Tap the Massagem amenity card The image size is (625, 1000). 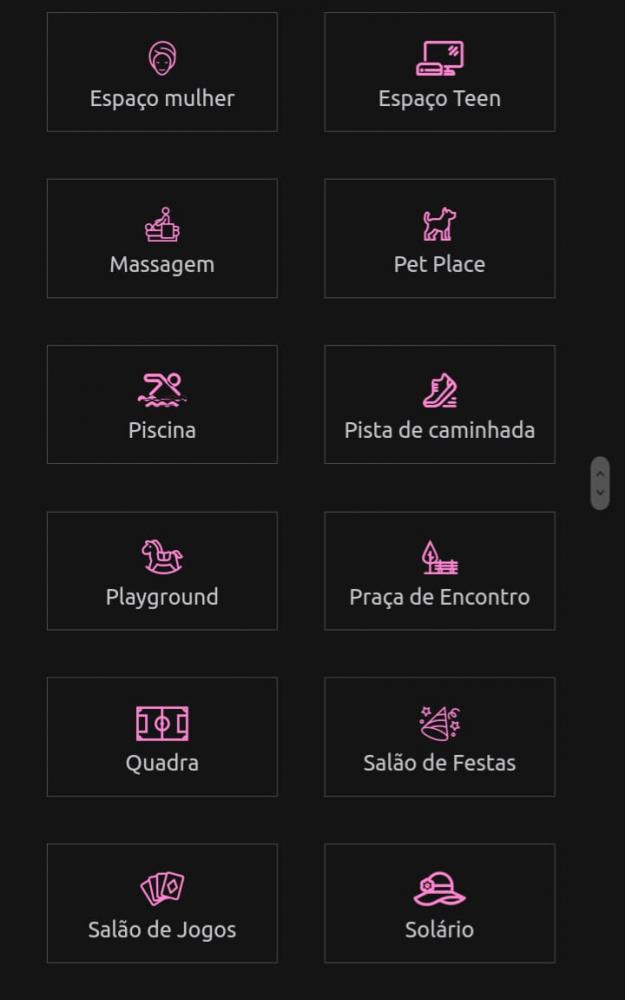tap(162, 239)
